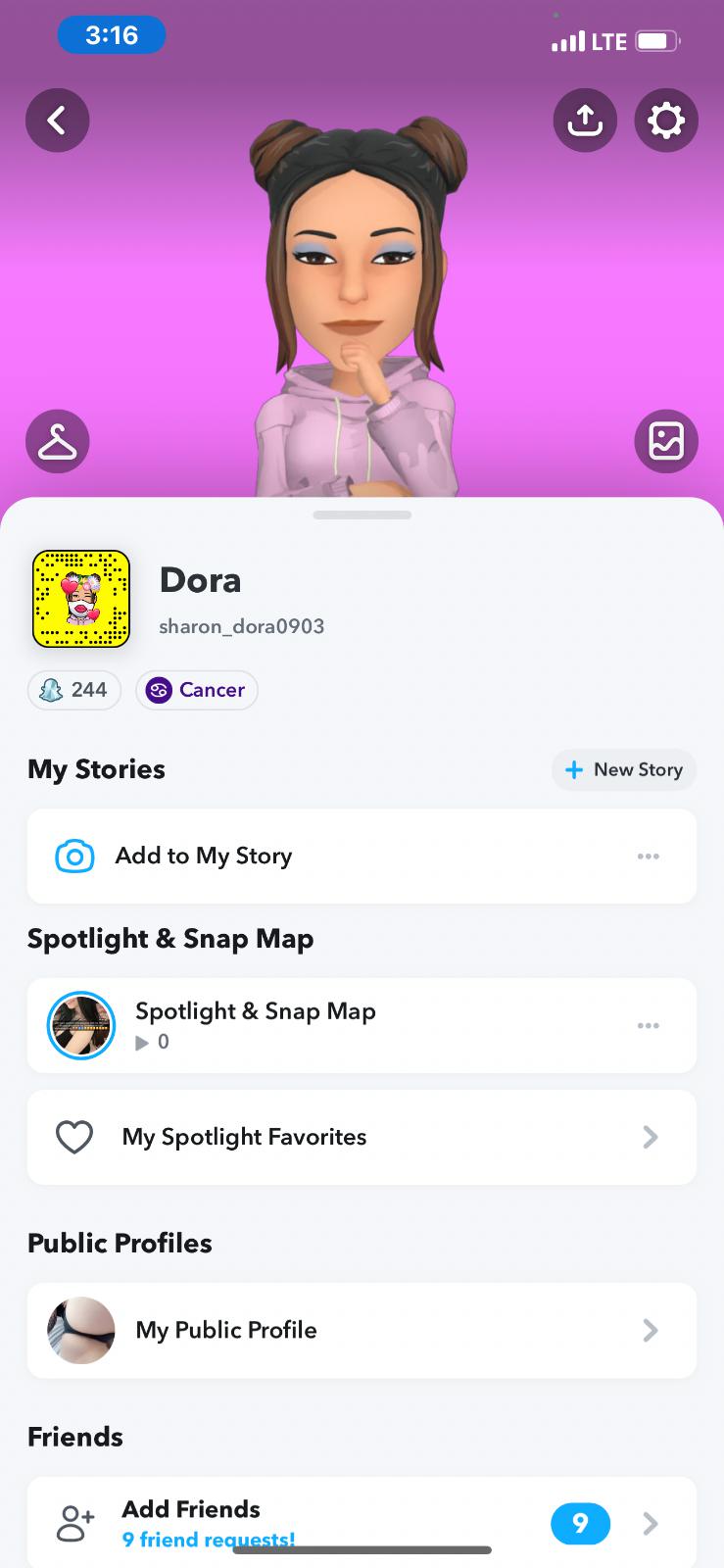Open options for Spotlight & Snap Map row
Viewport: 724px width, 1568px height.
(x=648, y=1025)
